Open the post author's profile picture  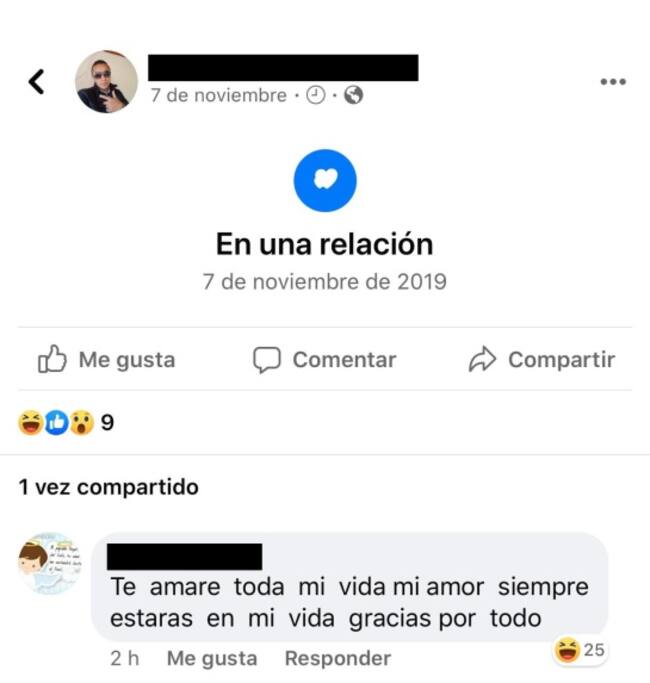[x=106, y=82]
